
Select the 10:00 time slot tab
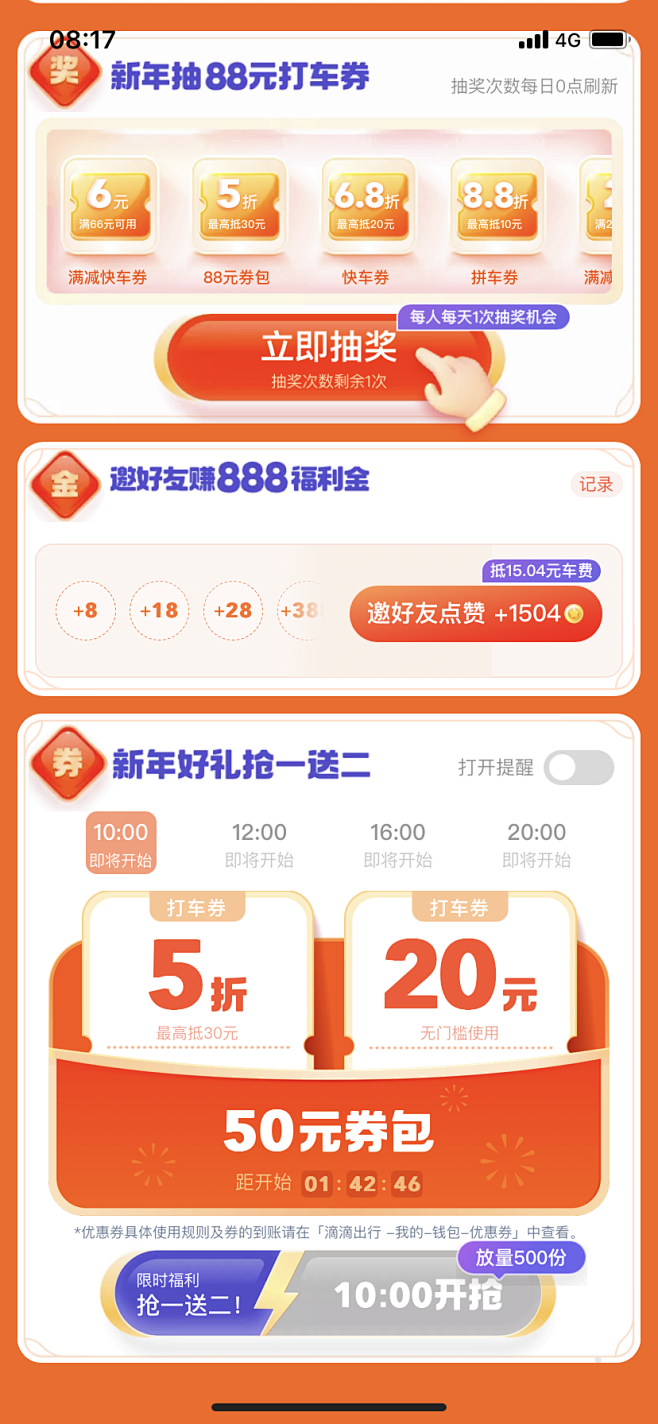(x=121, y=843)
